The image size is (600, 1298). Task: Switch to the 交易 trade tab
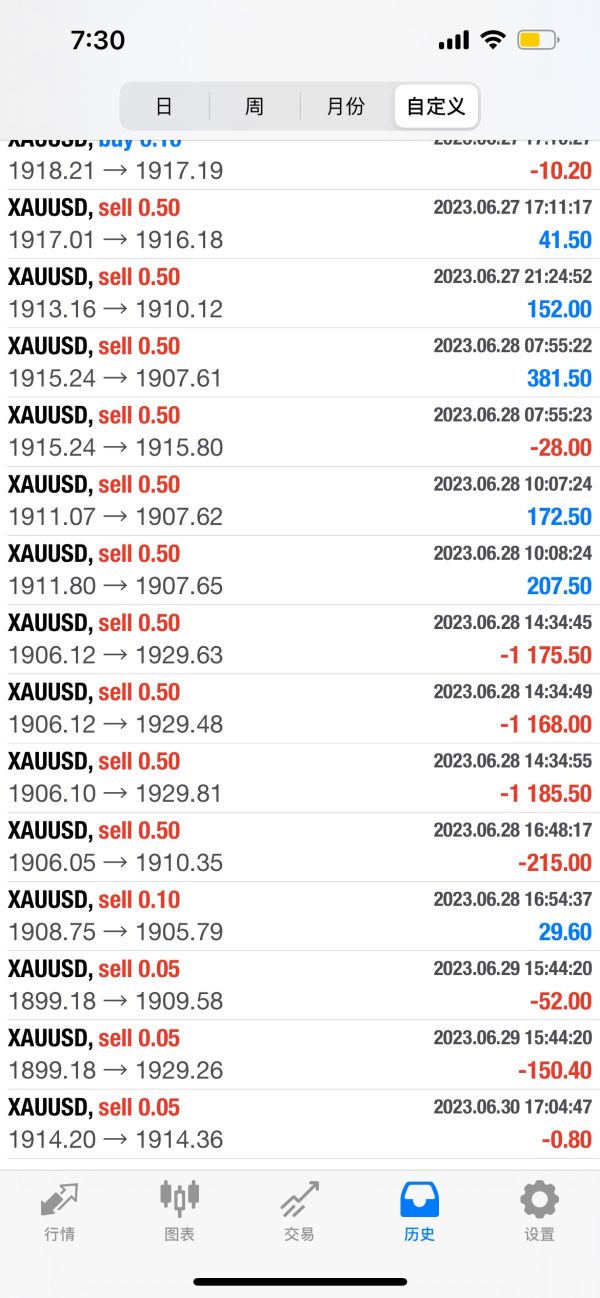tap(299, 1210)
